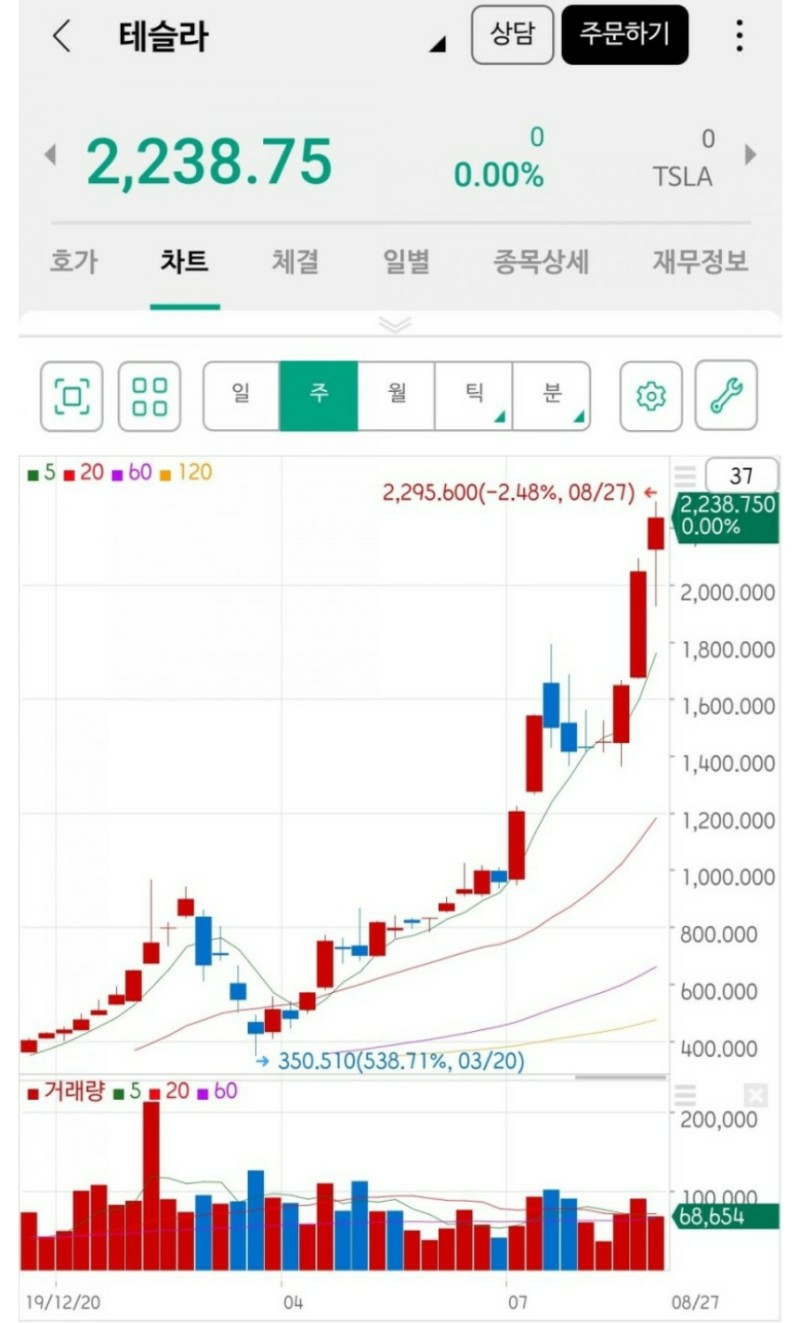Open the three-dot overflow menu
This screenshot has height=1323, width=800.
(x=739, y=35)
